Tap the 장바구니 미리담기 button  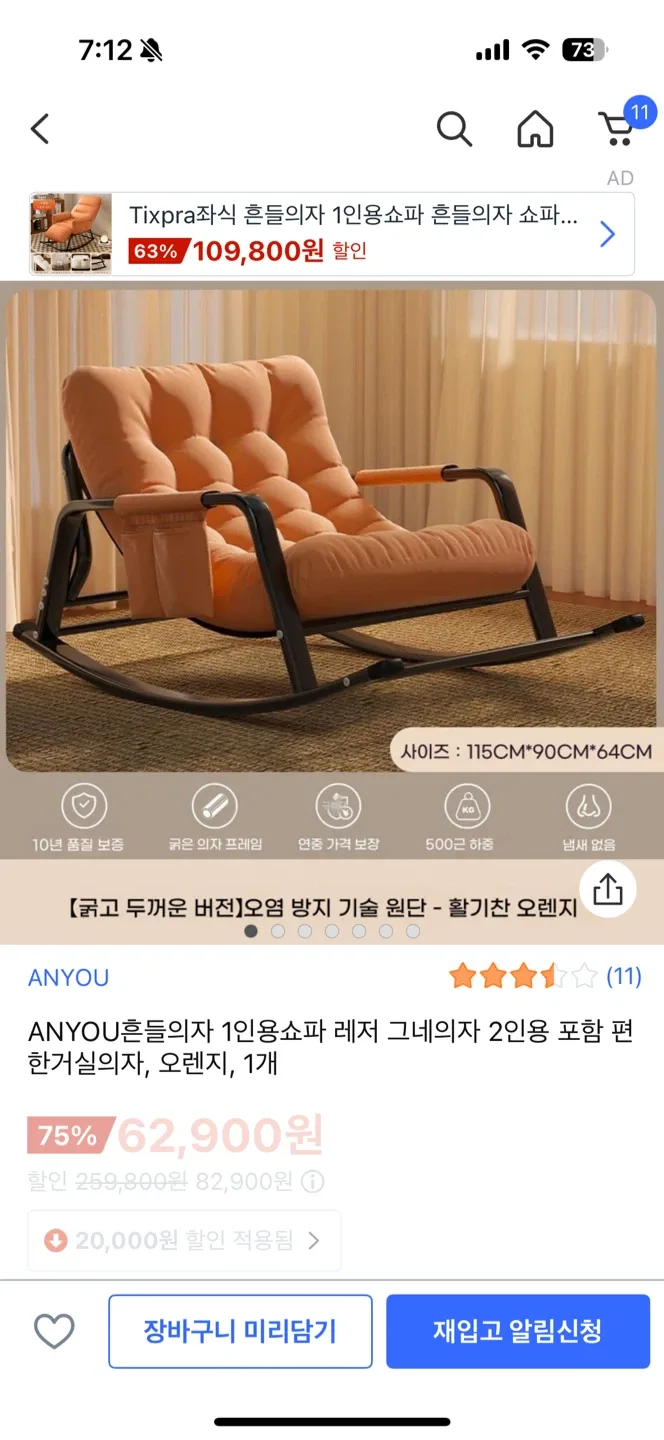[240, 1331]
